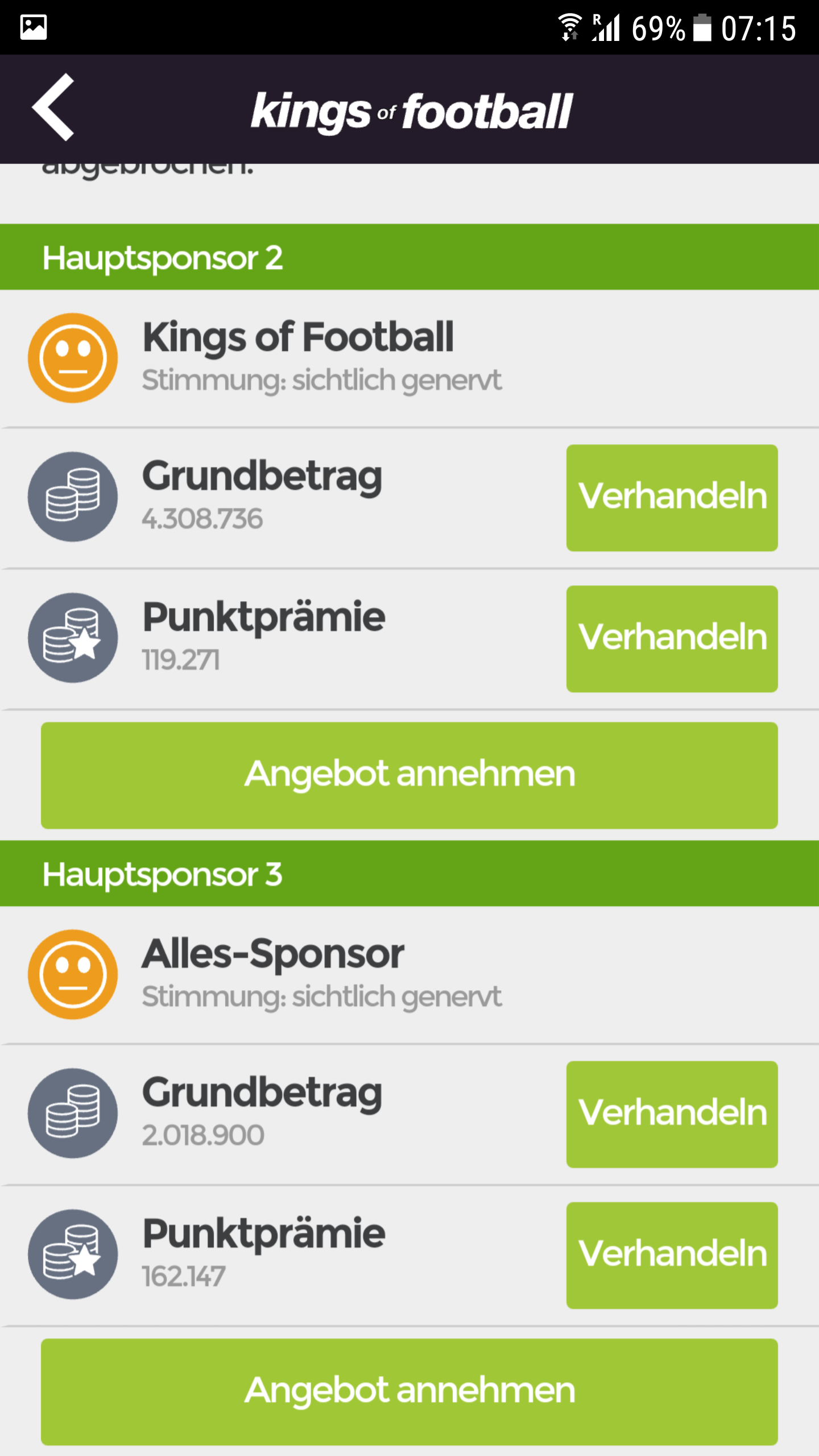Viewport: 819px width, 1456px height.
Task: Accept the Kings of Football sponsor offer
Action: pos(409,775)
